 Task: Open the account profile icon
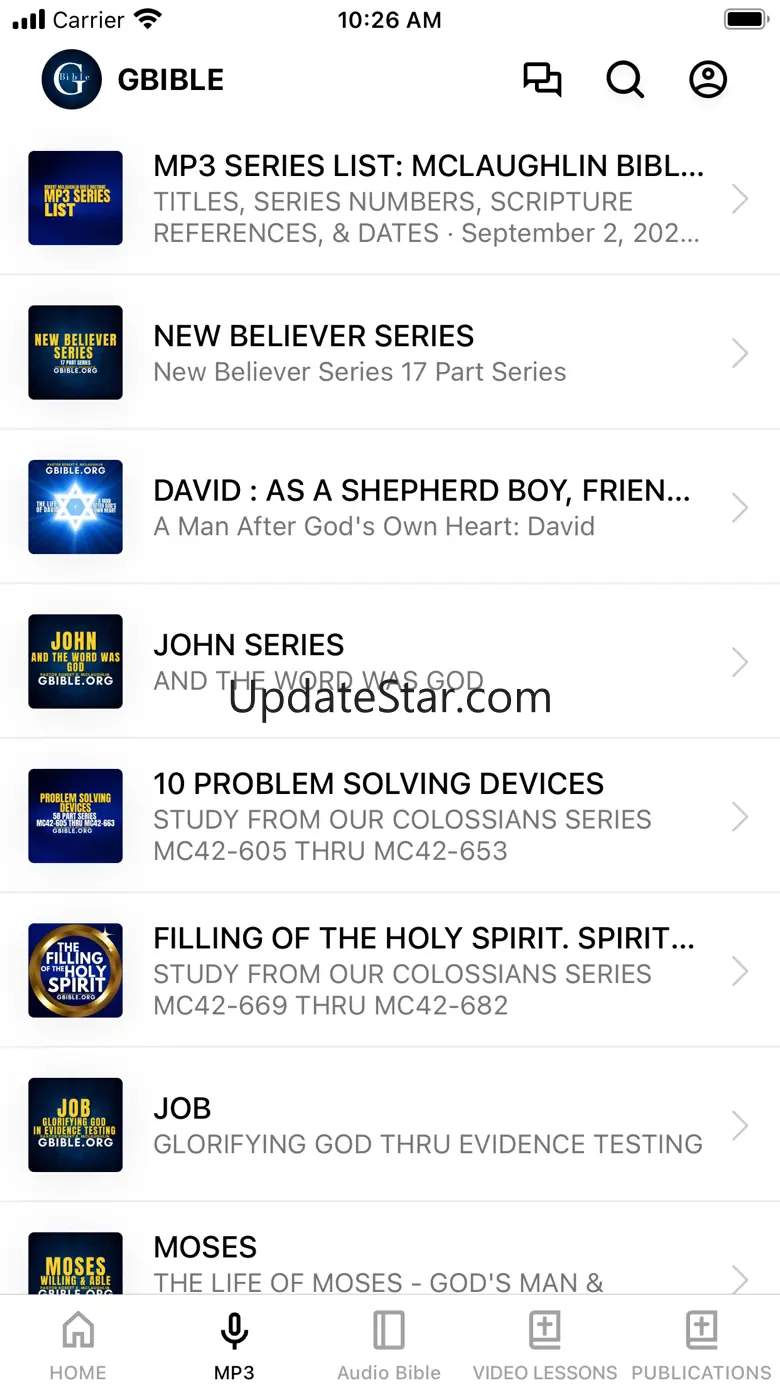point(708,80)
